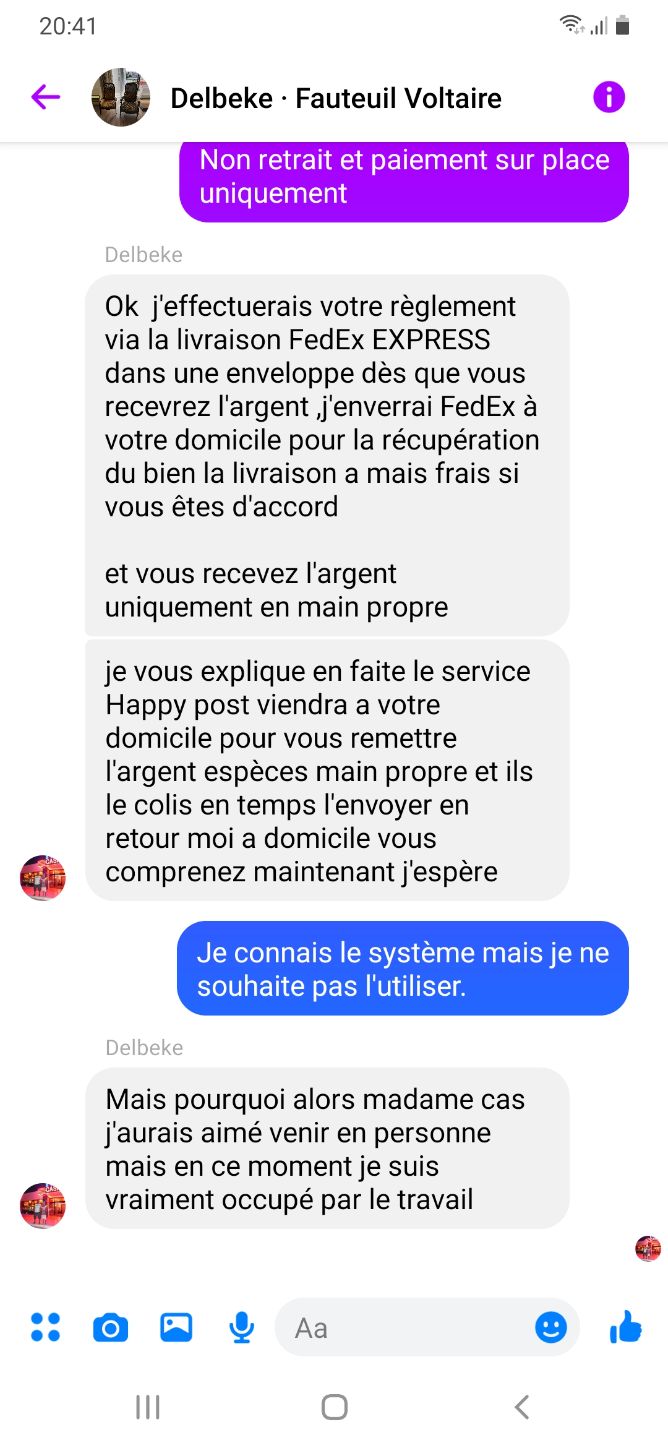Open the four-dot more actions menu
The width and height of the screenshot is (668, 1447).
46,1327
